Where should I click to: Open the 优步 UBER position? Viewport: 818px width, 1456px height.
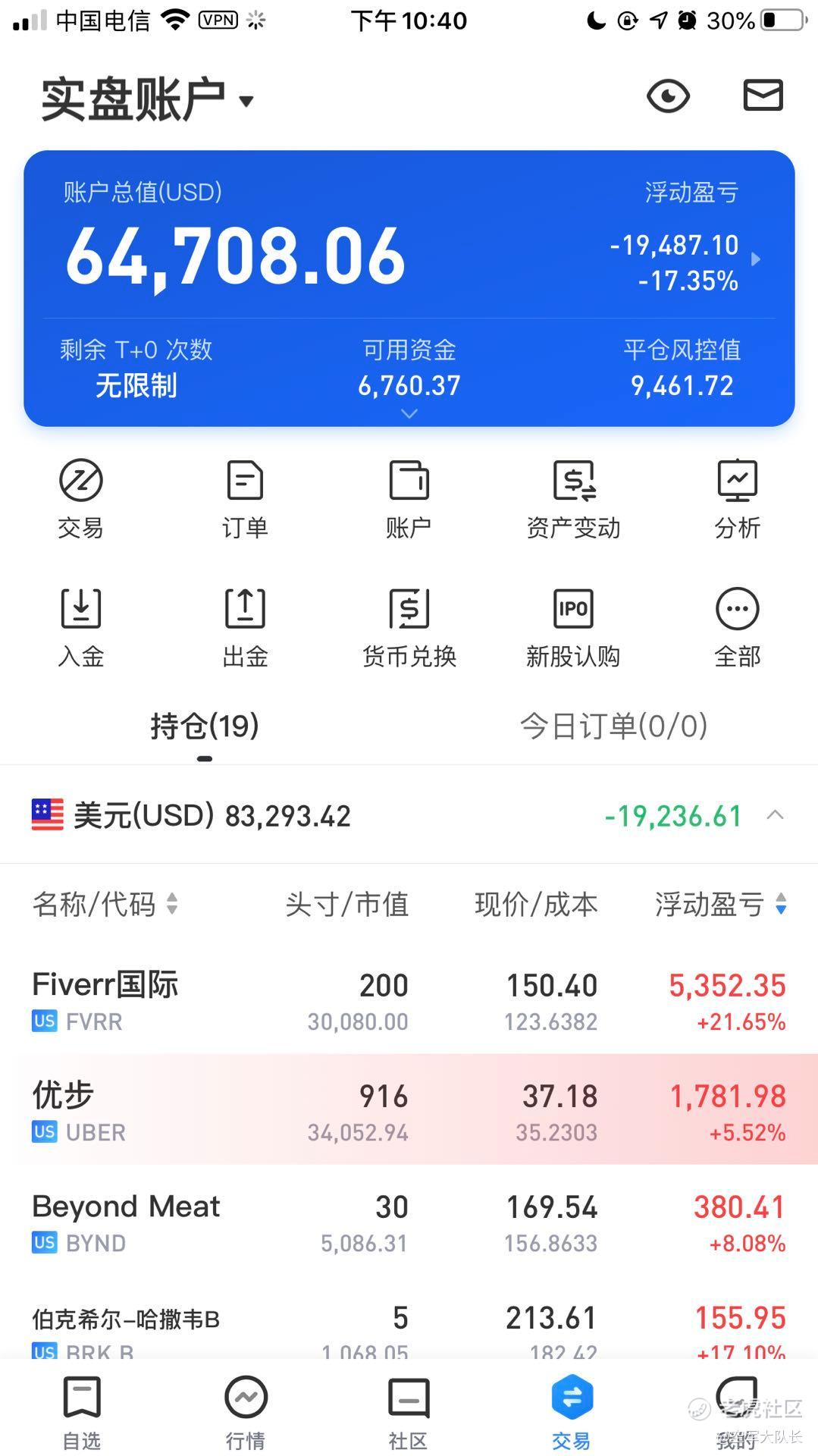(409, 1109)
